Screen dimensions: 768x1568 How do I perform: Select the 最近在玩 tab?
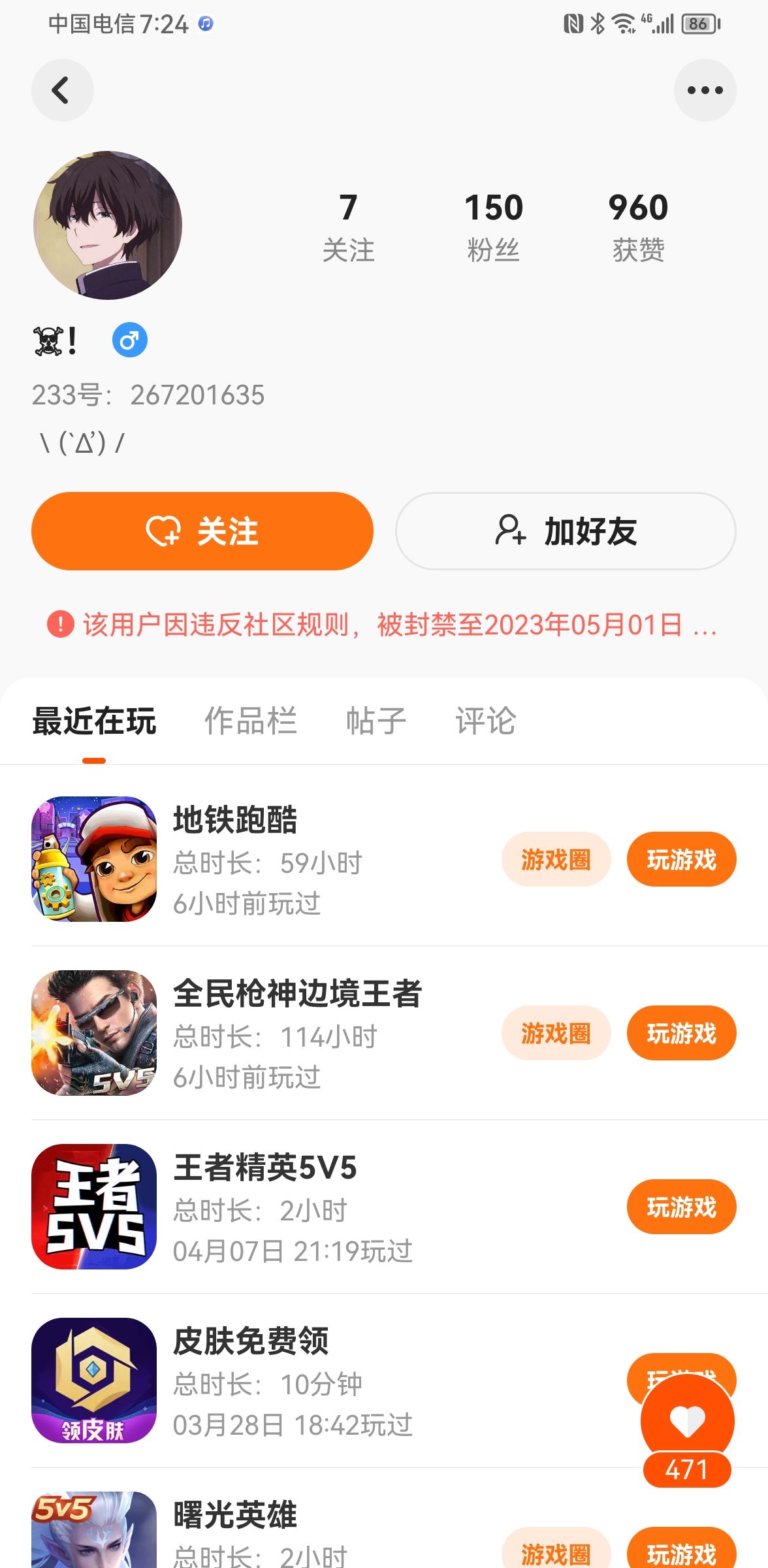click(94, 721)
